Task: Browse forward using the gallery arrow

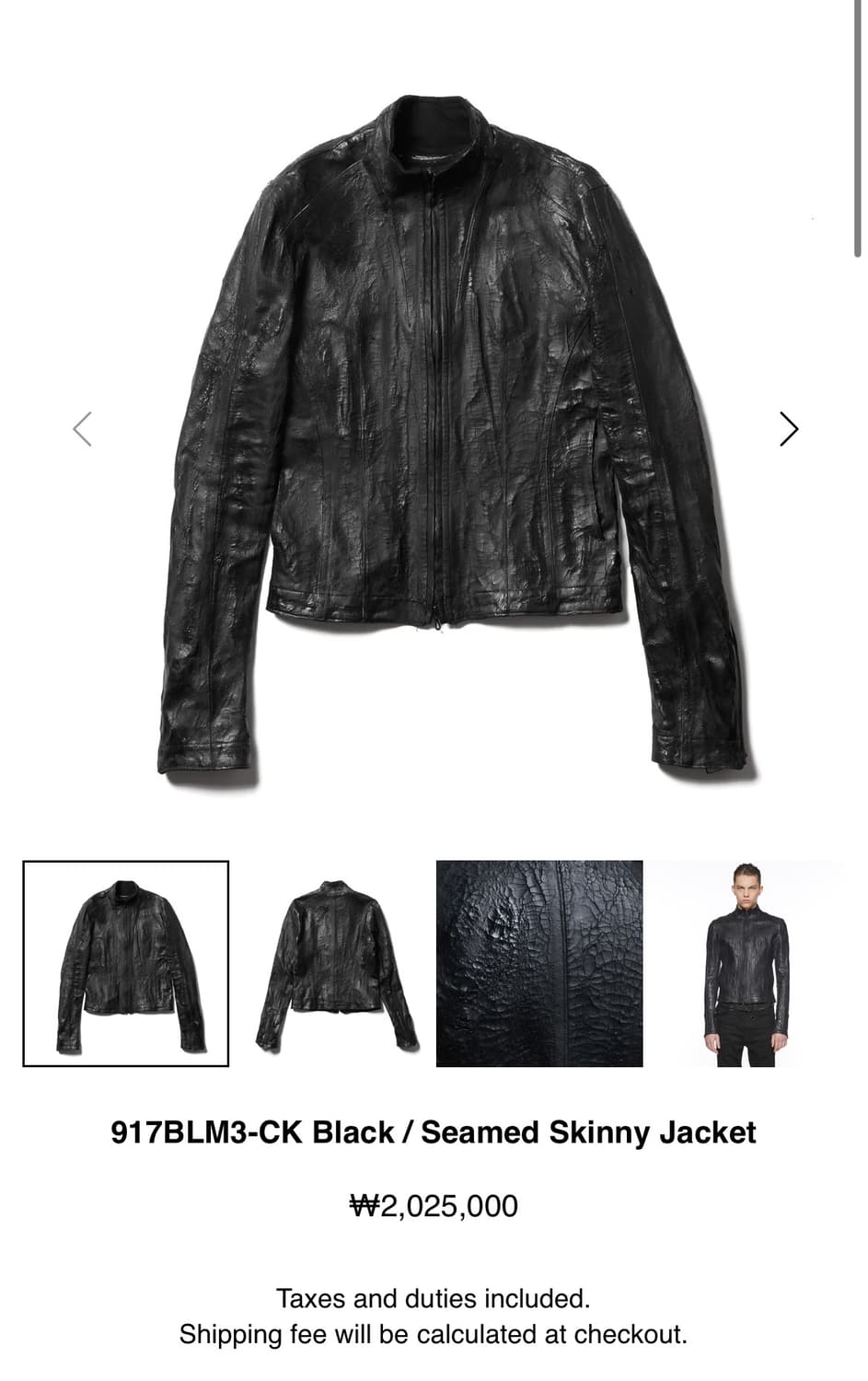Action: point(788,428)
